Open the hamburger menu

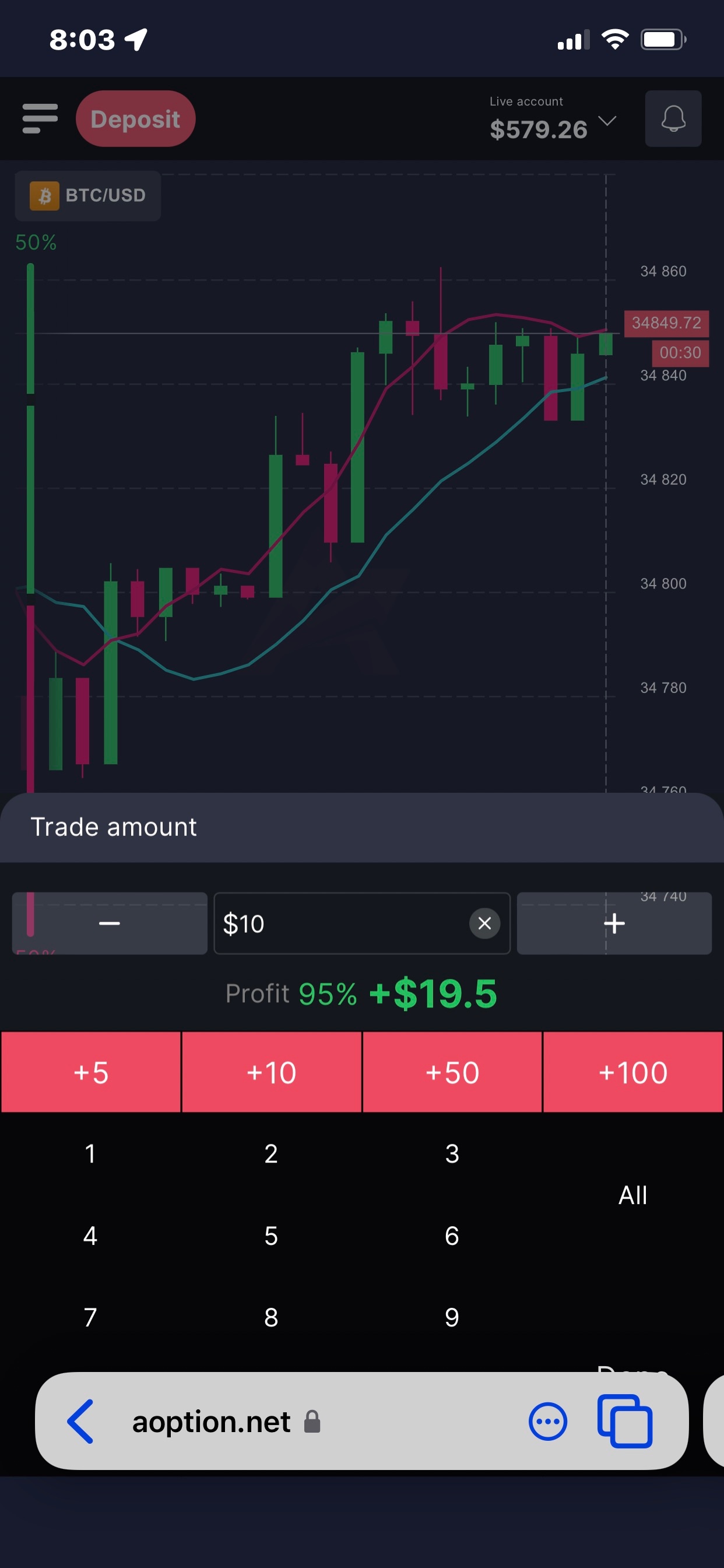(40, 118)
